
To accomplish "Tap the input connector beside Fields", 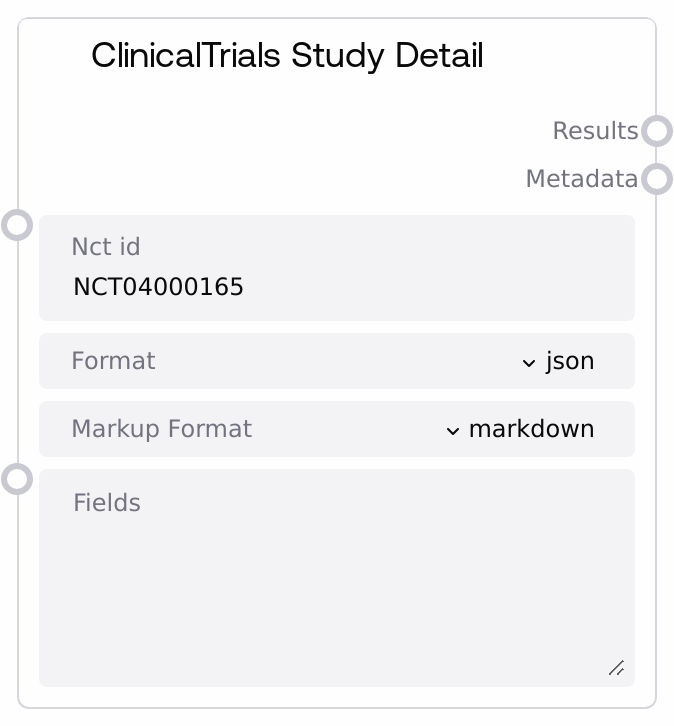I will point(17,478).
